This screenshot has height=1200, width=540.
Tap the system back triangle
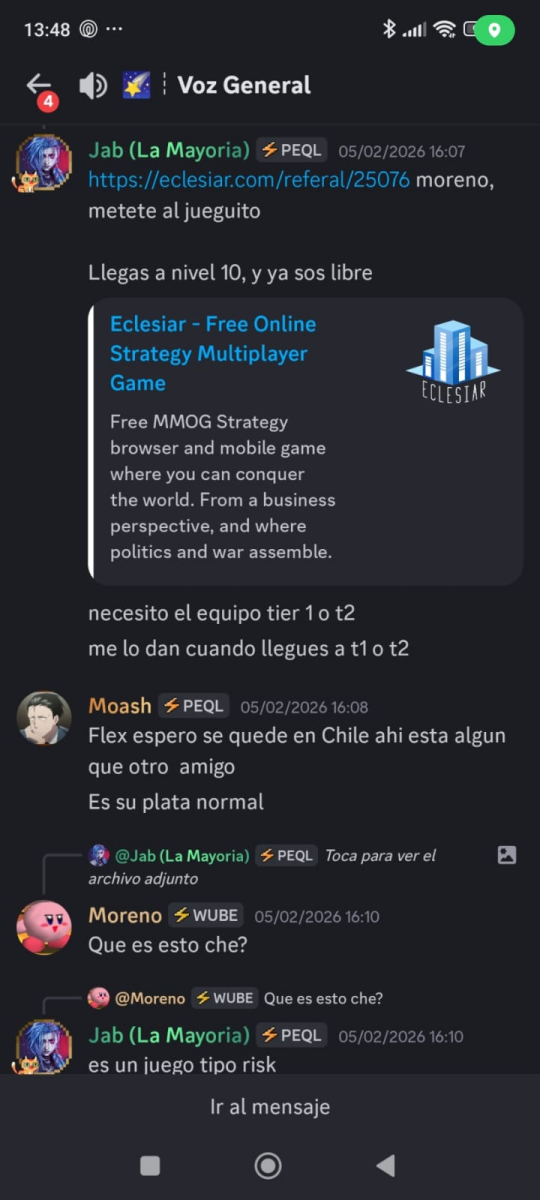click(385, 1165)
